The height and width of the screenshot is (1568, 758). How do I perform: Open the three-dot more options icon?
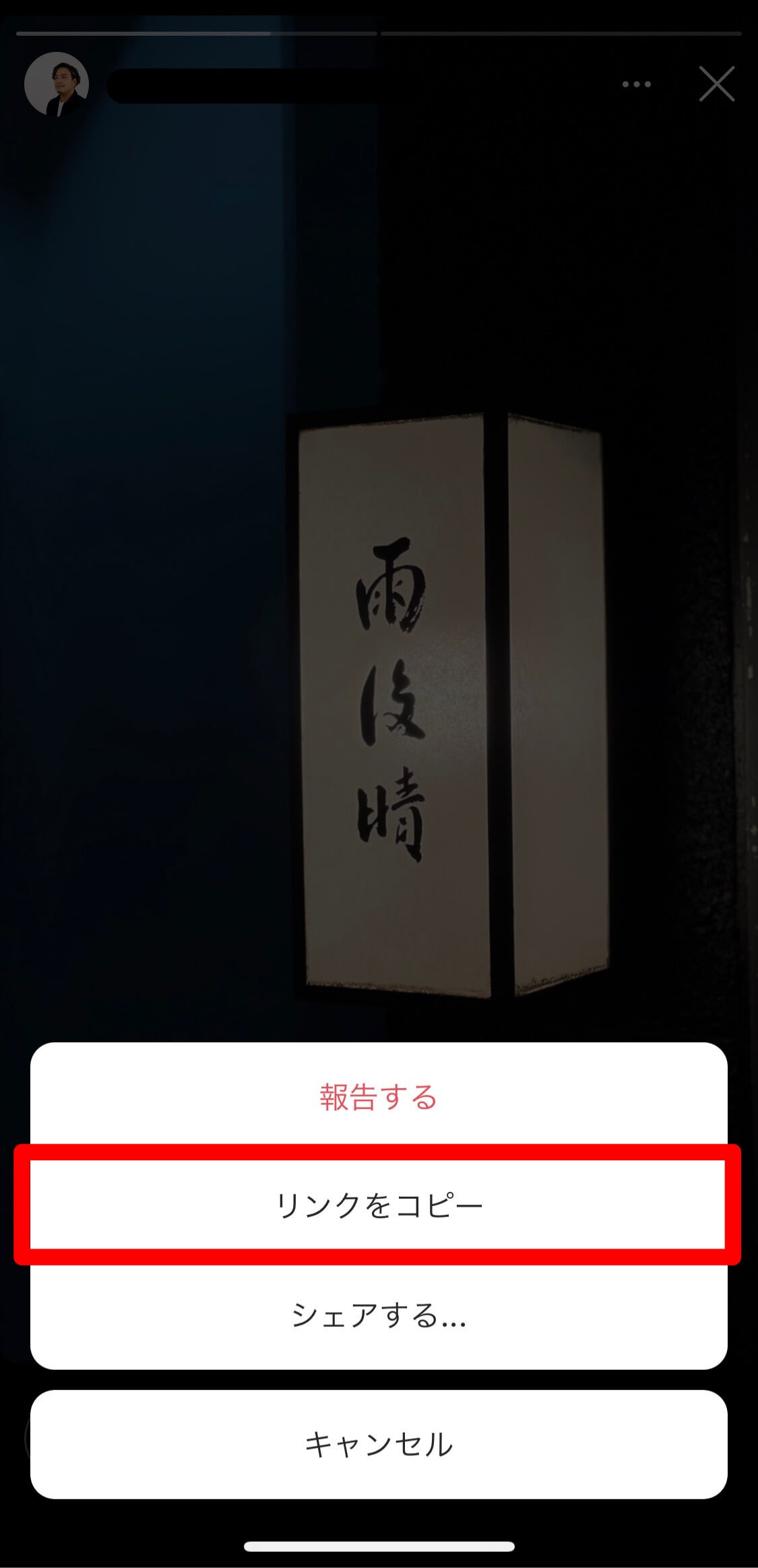636,84
